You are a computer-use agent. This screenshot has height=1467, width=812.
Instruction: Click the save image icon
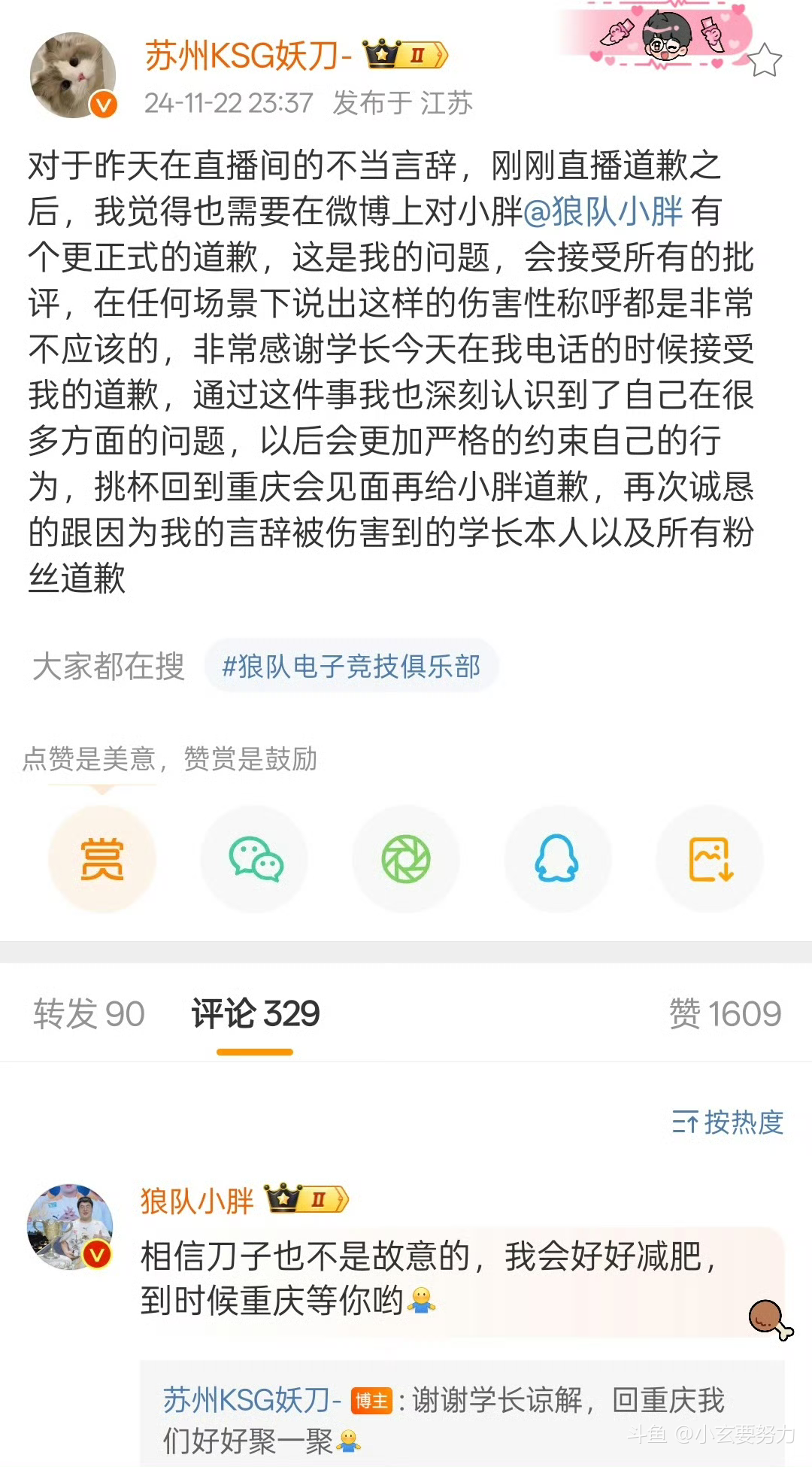[x=707, y=858]
